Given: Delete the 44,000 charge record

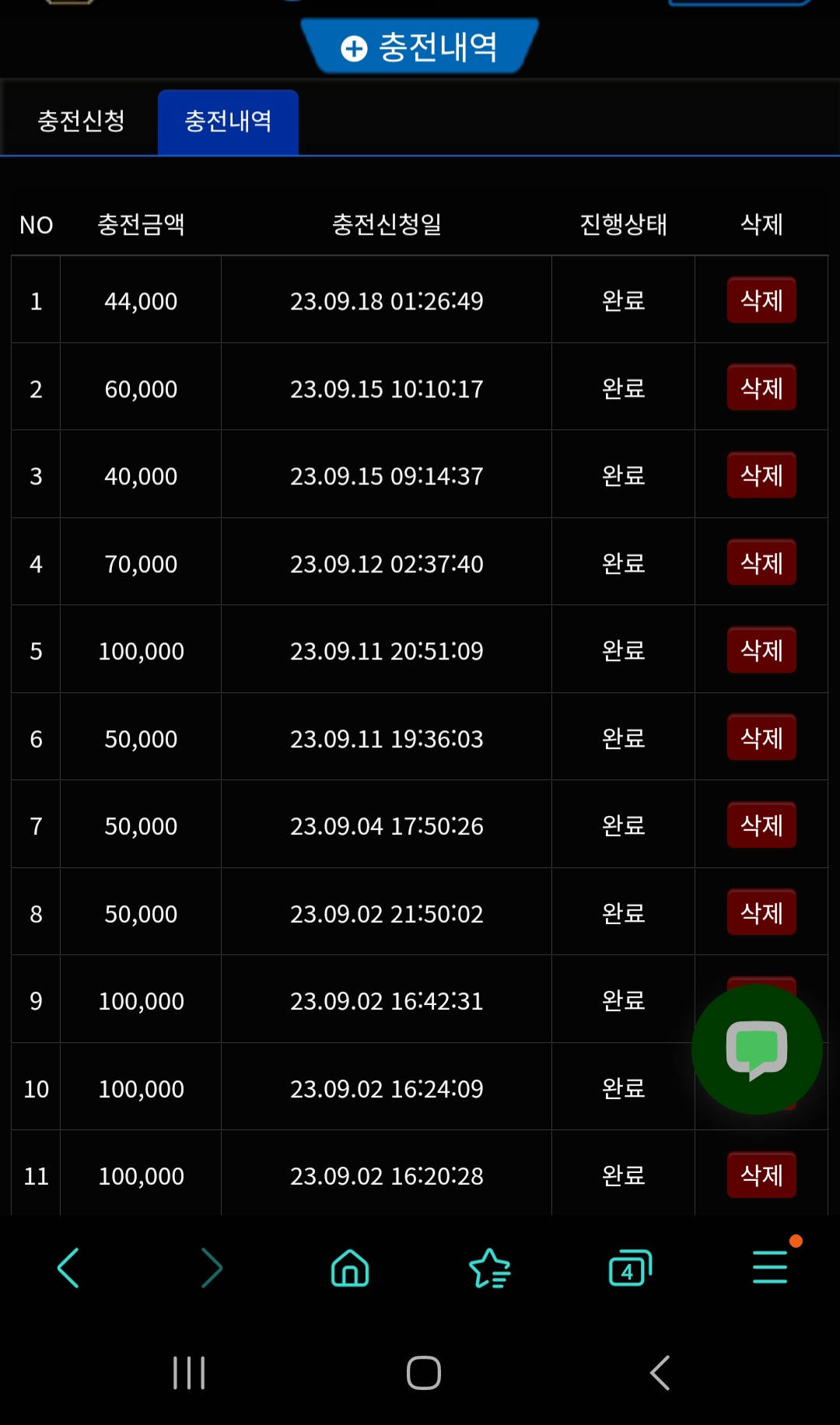Looking at the screenshot, I should [761, 300].
